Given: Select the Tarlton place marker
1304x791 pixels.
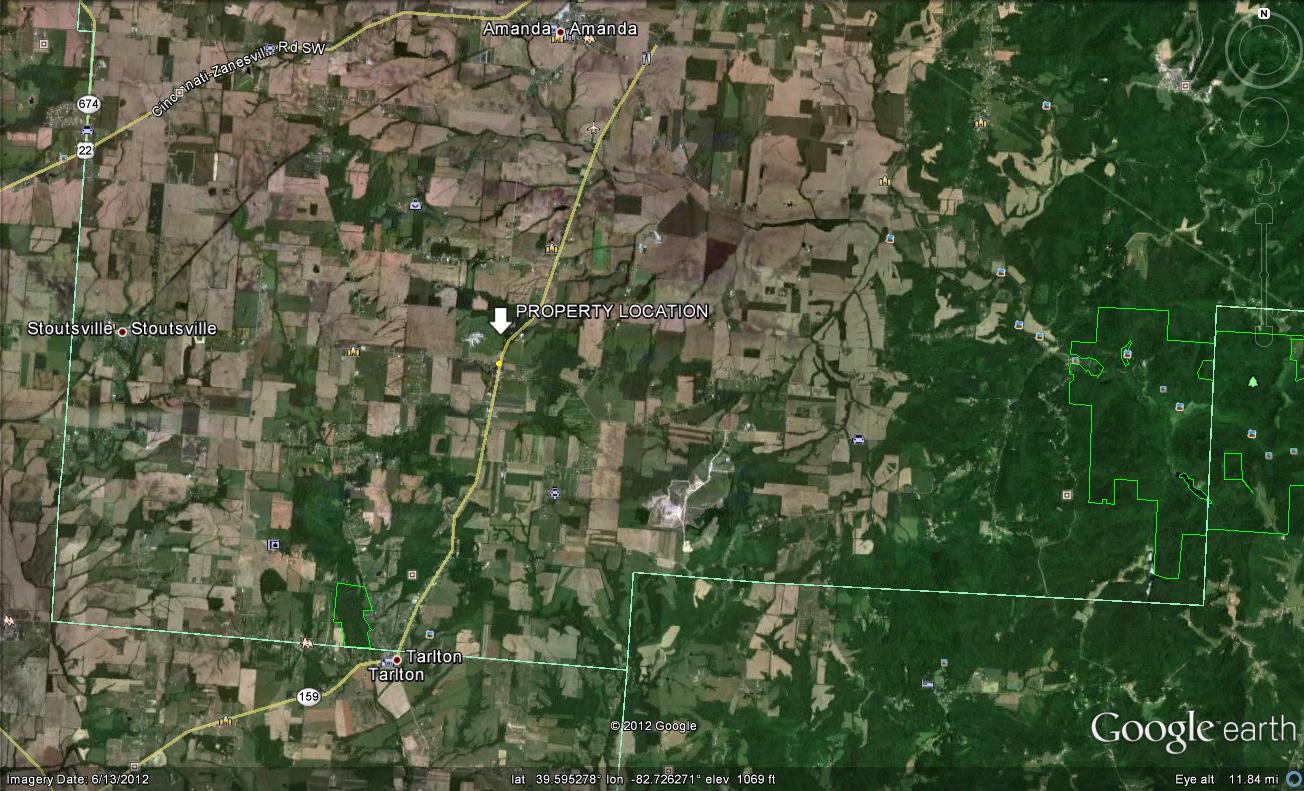Looking at the screenshot, I should (x=397, y=660).
